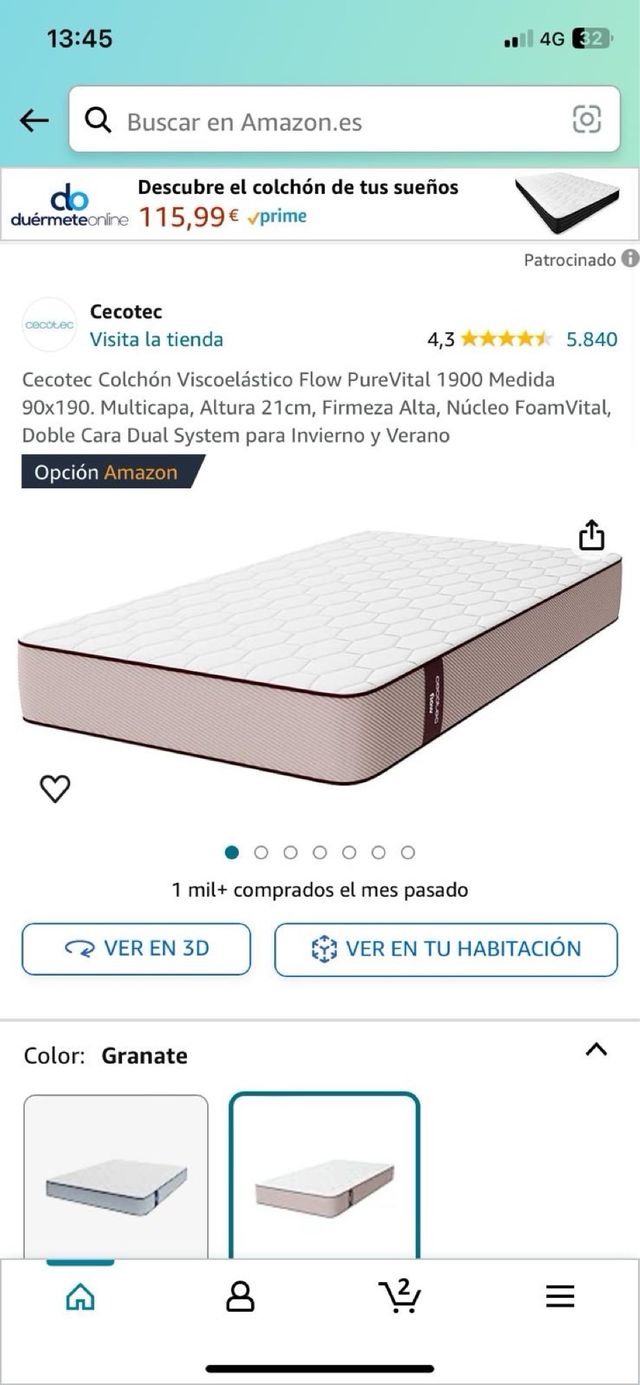Open the Buscar en Amazon.es search box

click(x=320, y=122)
